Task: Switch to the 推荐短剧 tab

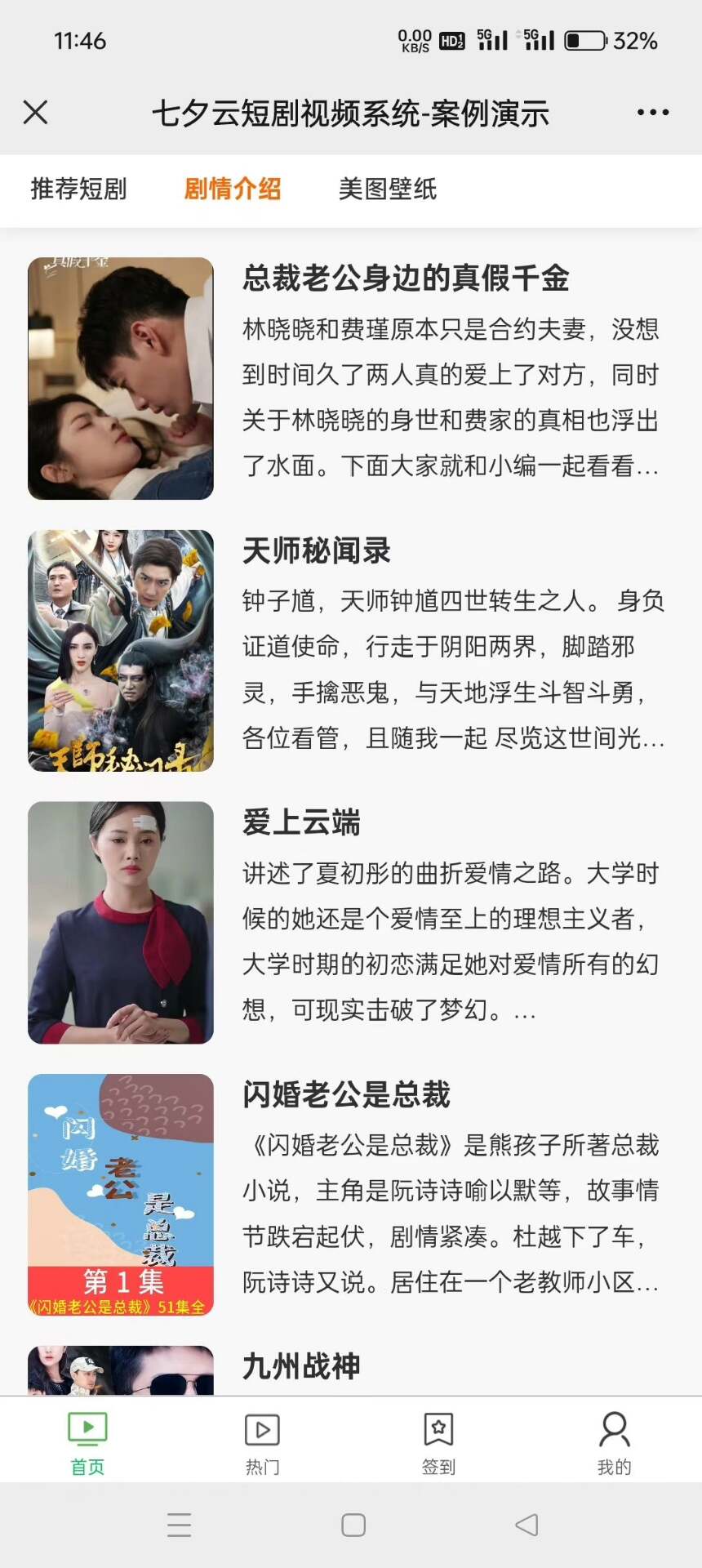Action: click(79, 189)
